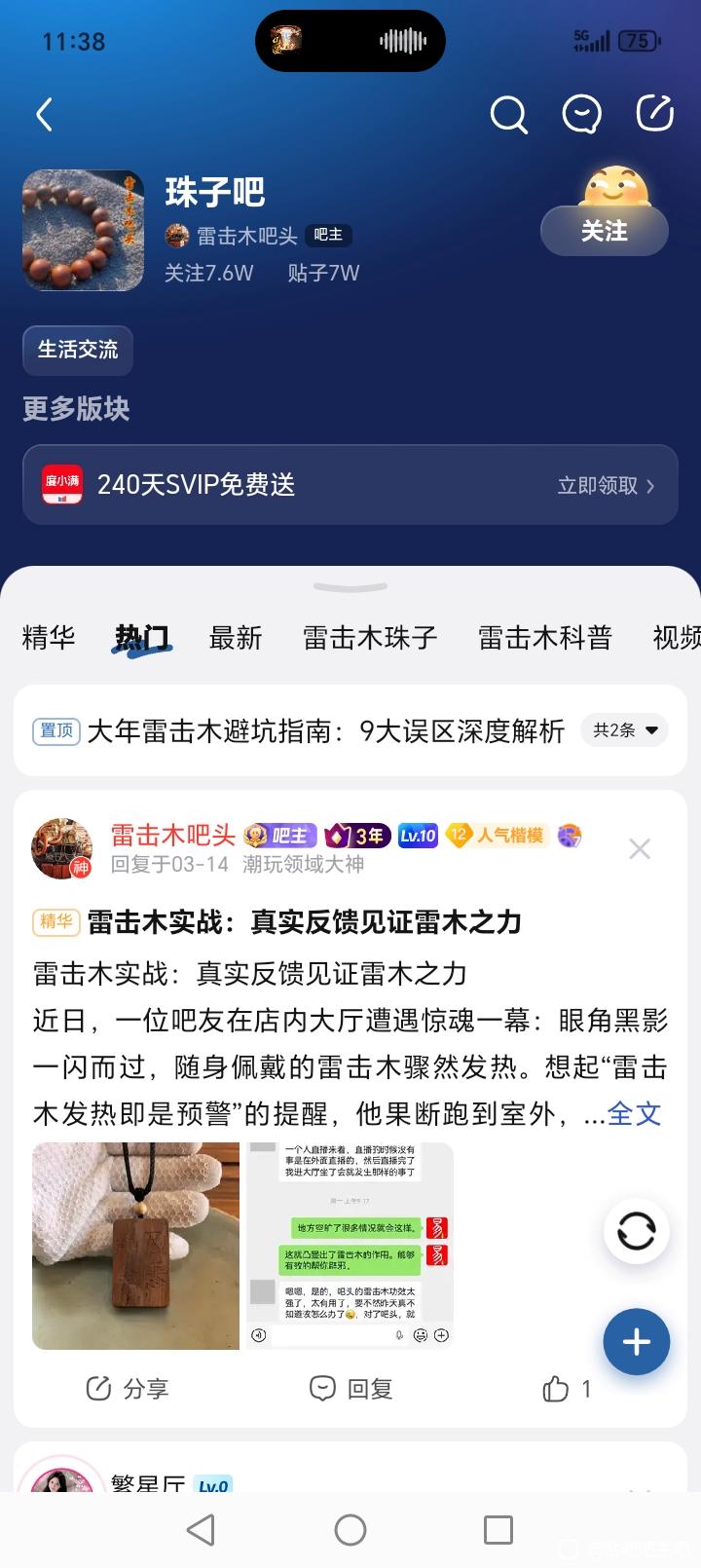Go back using the top-left arrow
The width and height of the screenshot is (701, 1568).
coord(44,115)
